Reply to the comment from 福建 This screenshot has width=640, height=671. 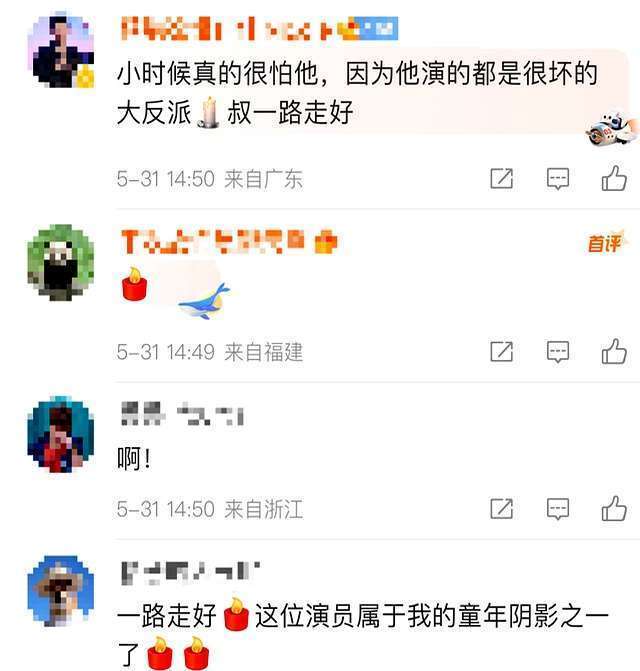coord(558,352)
